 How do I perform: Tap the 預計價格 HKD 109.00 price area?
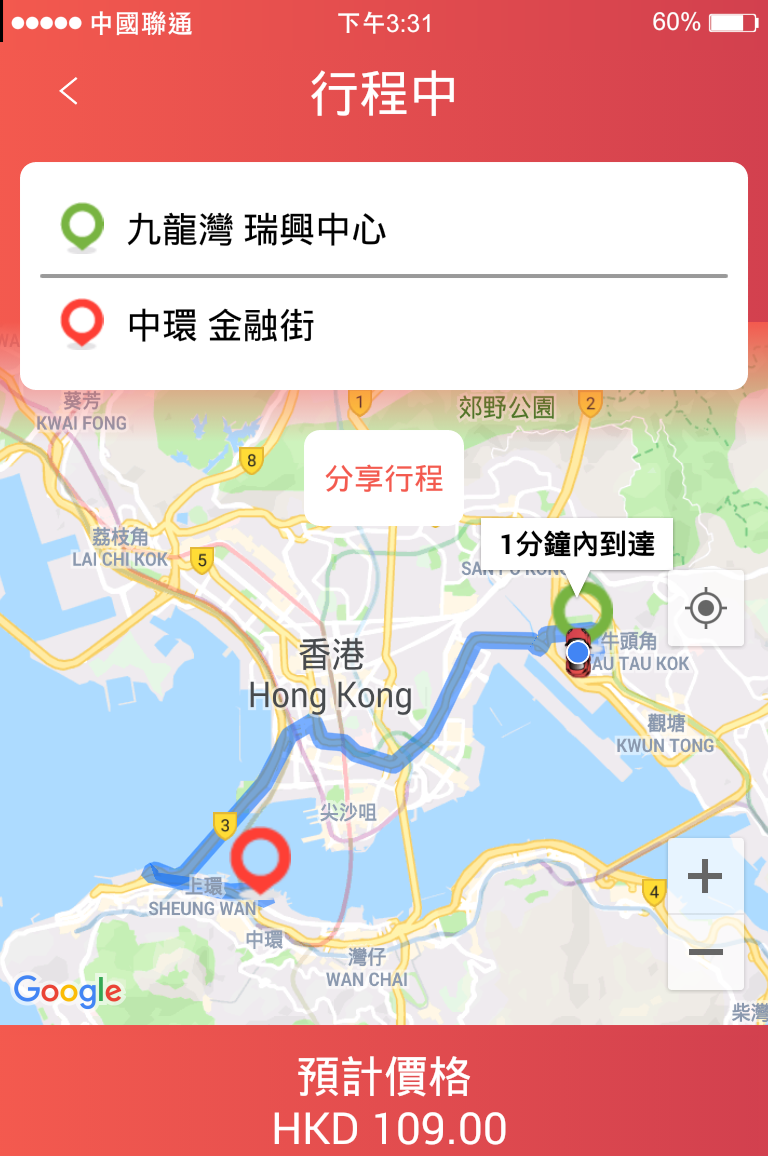tap(384, 1100)
